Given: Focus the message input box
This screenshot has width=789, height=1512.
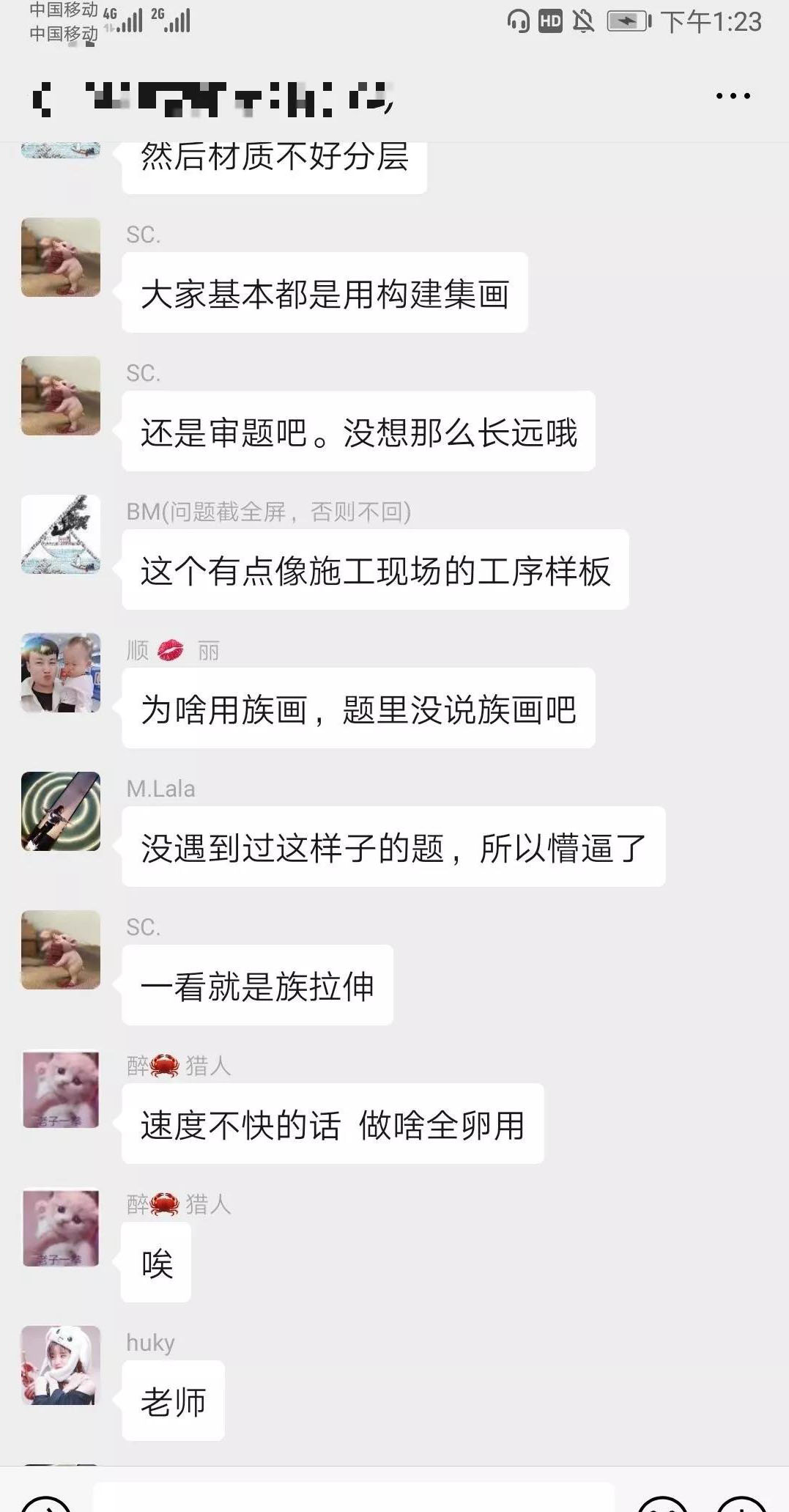Looking at the screenshot, I should [352, 1499].
